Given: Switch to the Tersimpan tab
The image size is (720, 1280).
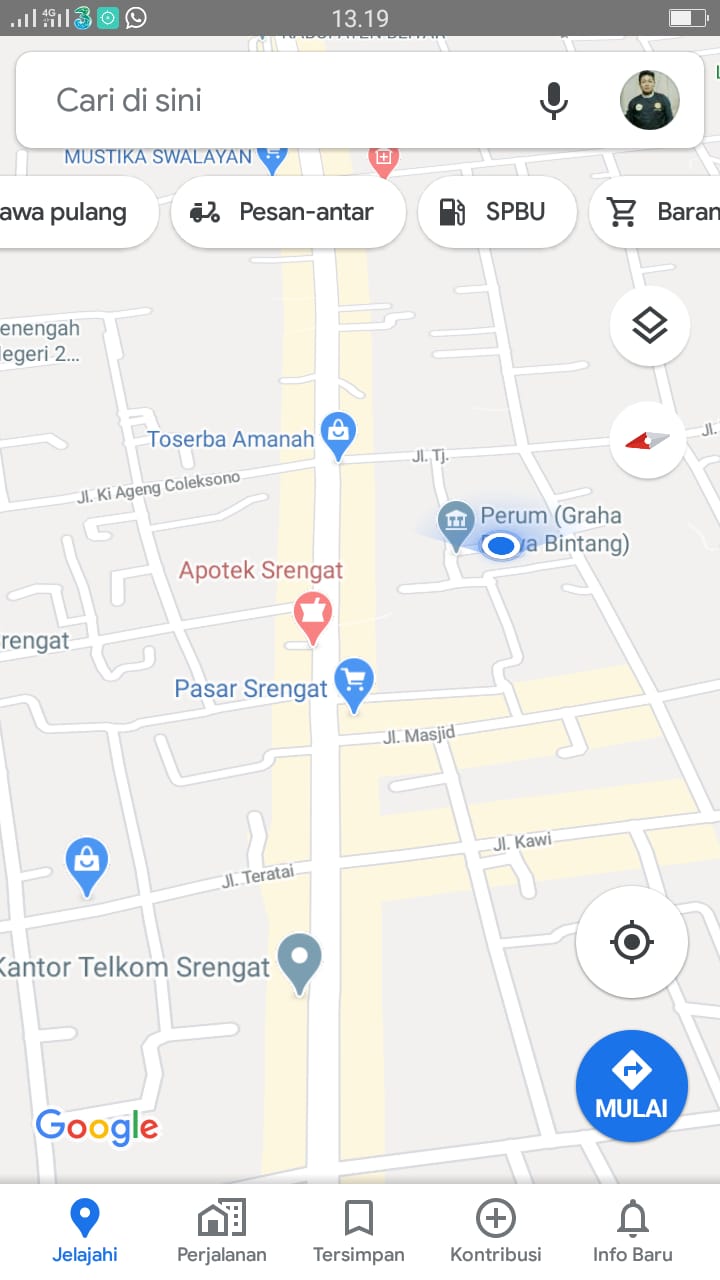Looking at the screenshot, I should tap(358, 1232).
